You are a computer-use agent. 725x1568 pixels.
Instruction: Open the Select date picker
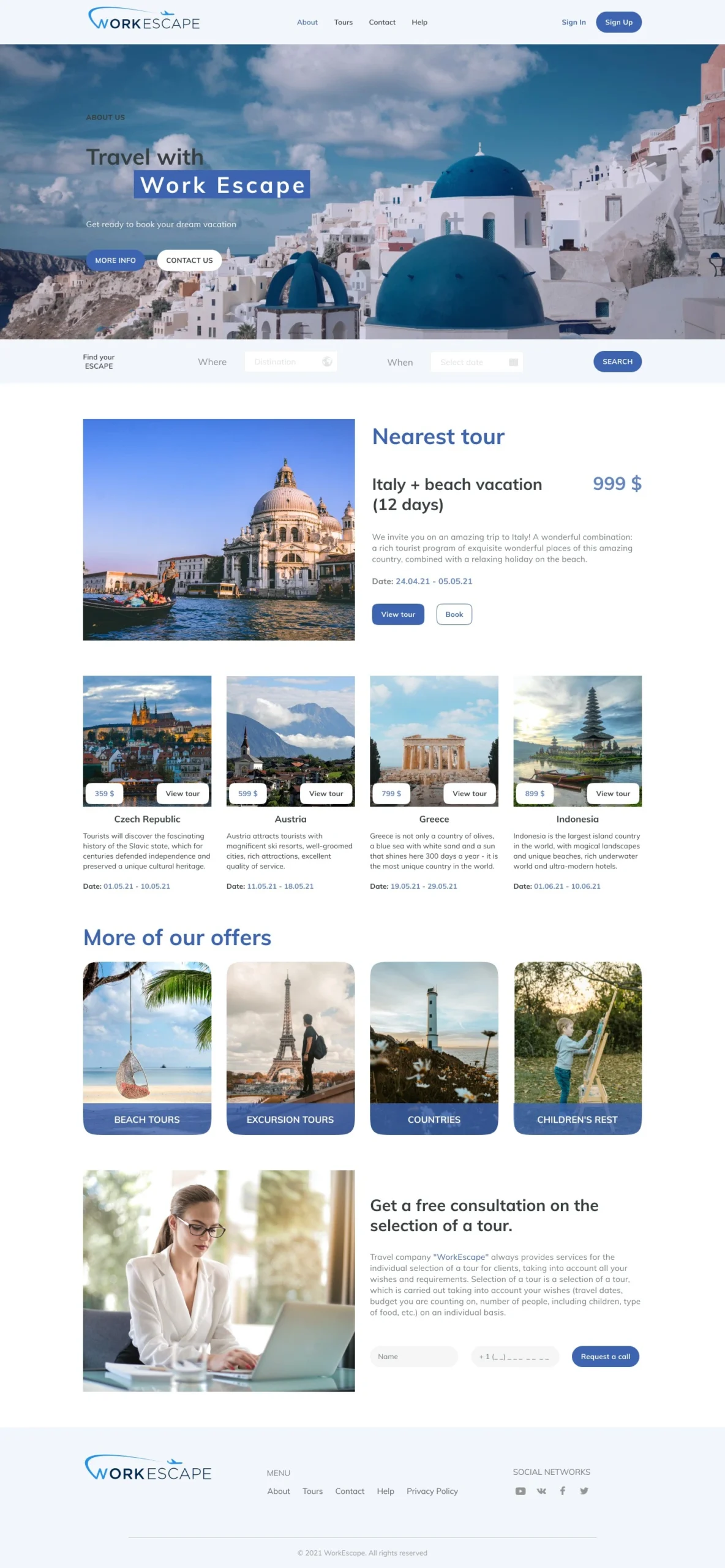pyautogui.click(x=477, y=362)
